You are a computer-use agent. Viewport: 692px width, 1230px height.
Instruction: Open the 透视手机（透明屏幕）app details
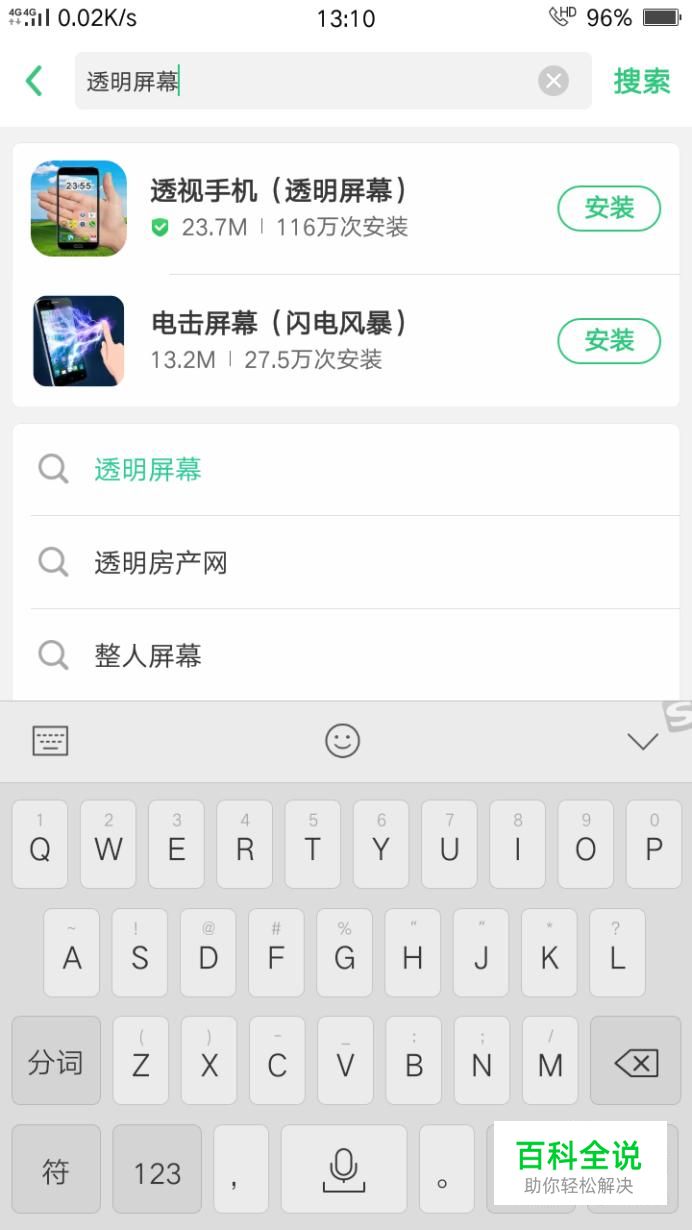tap(280, 208)
